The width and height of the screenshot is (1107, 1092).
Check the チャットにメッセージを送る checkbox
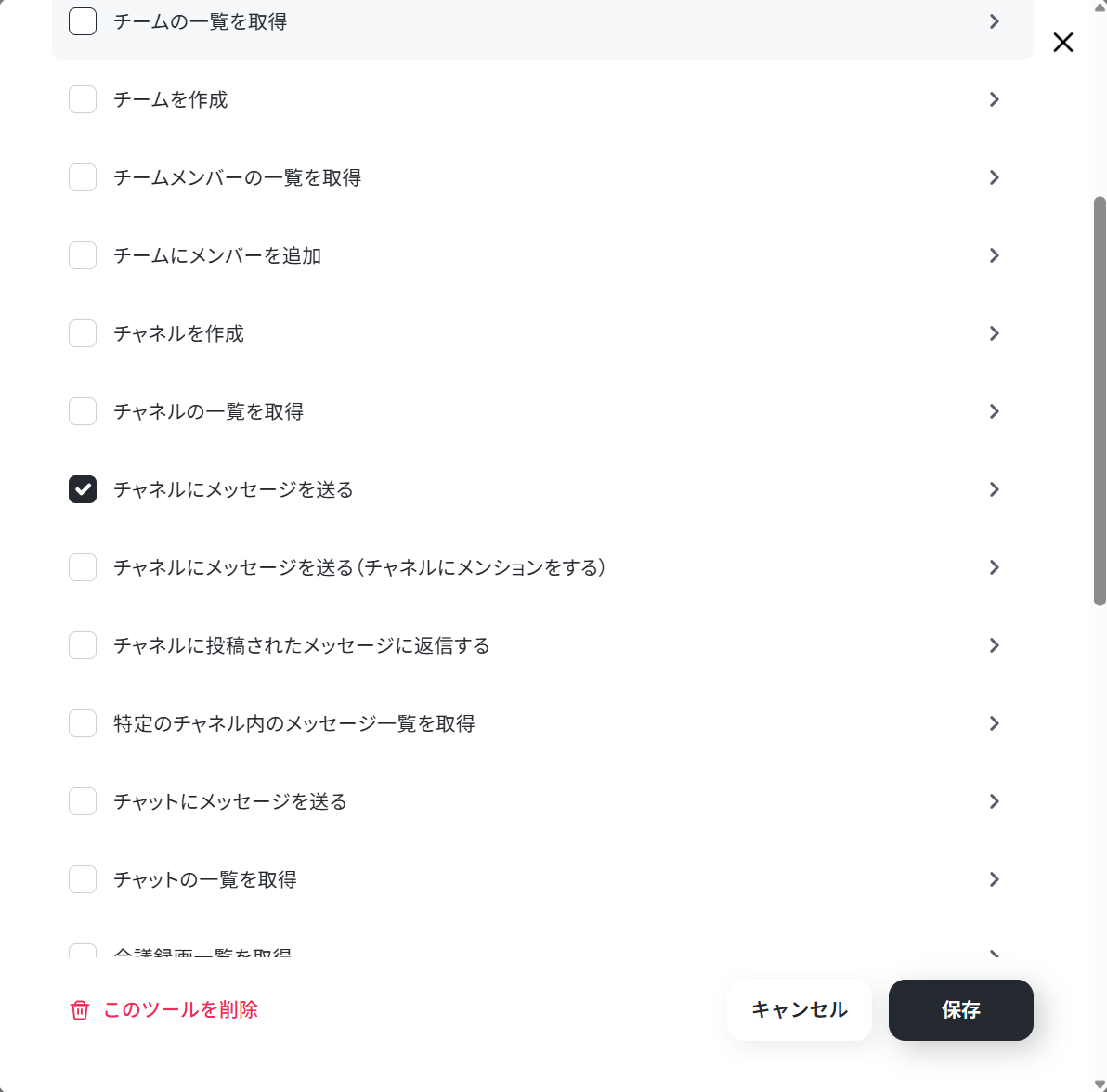tap(83, 801)
